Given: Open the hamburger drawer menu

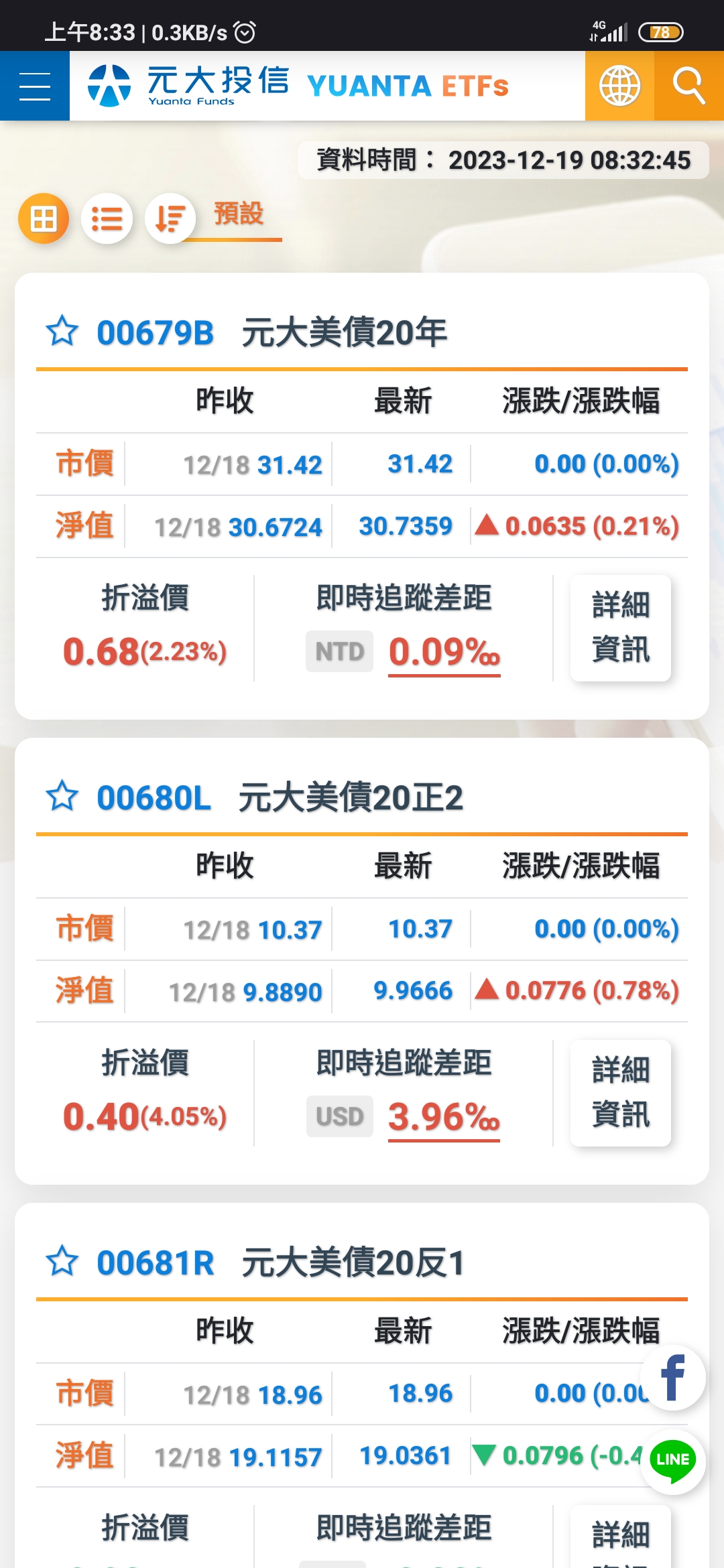Looking at the screenshot, I should pyautogui.click(x=35, y=86).
